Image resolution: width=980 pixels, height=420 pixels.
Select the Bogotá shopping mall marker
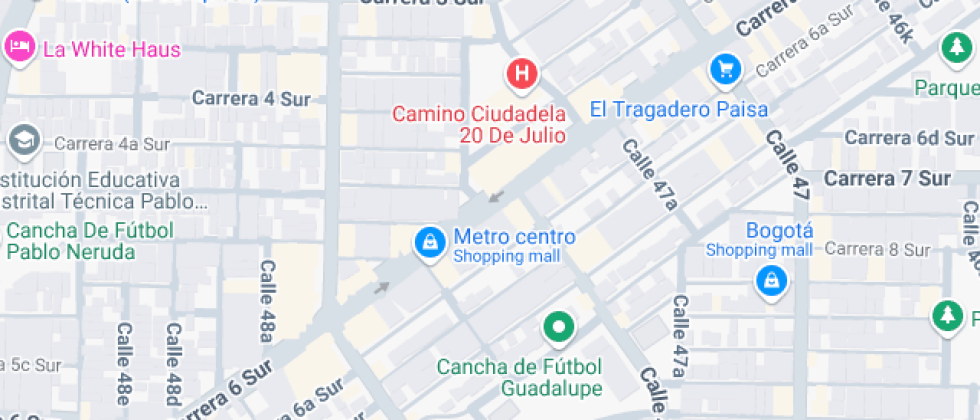click(x=771, y=281)
